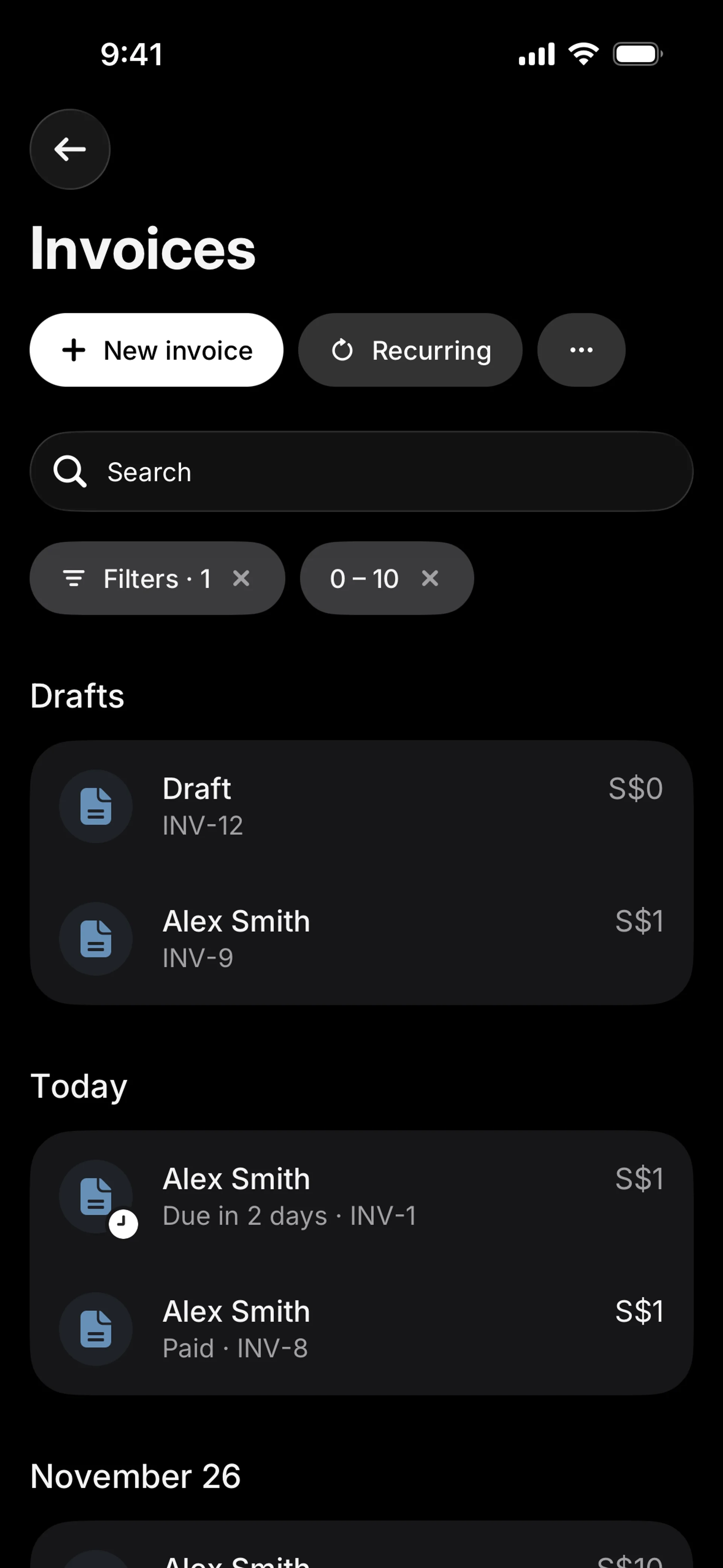Open the three-dot more options menu
Image resolution: width=723 pixels, height=1568 pixels.
(x=581, y=350)
